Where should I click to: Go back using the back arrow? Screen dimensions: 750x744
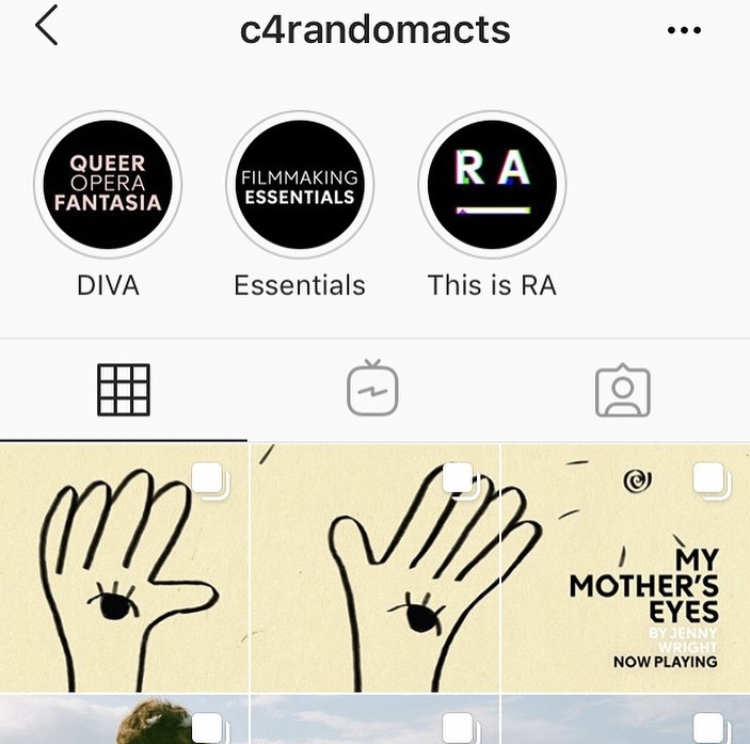pos(46,26)
